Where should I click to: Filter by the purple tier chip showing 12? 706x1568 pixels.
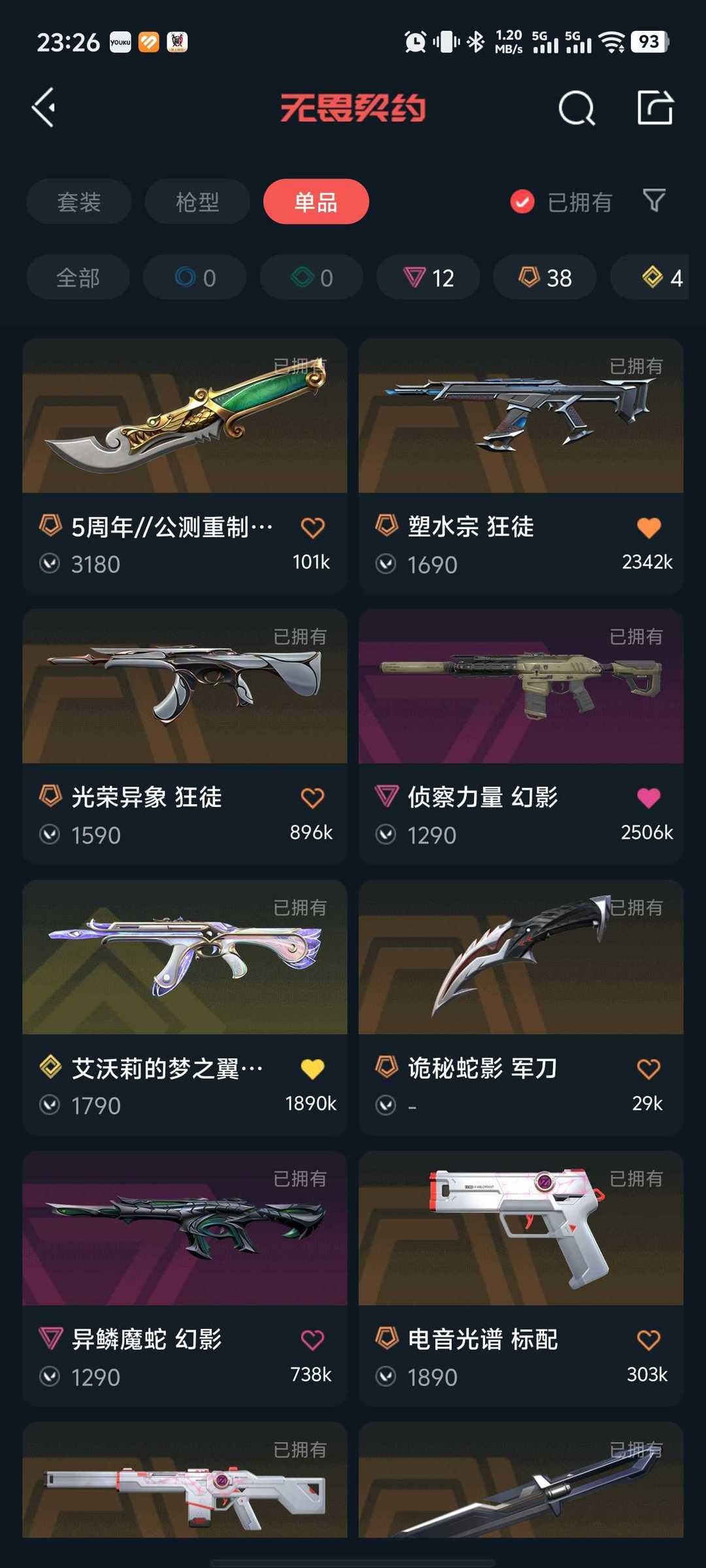428,278
